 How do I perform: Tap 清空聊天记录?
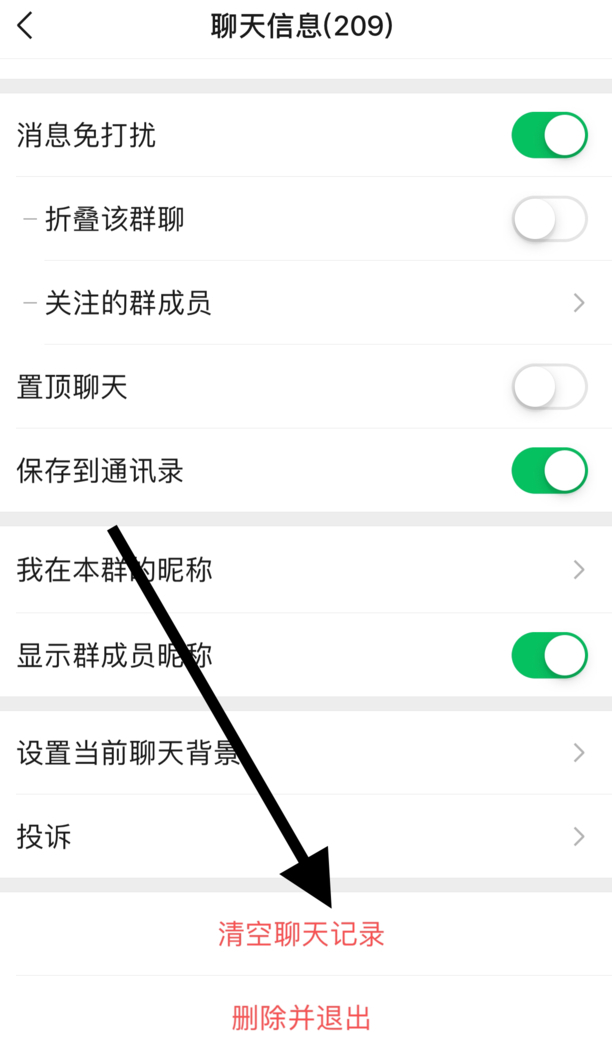[x=302, y=934]
